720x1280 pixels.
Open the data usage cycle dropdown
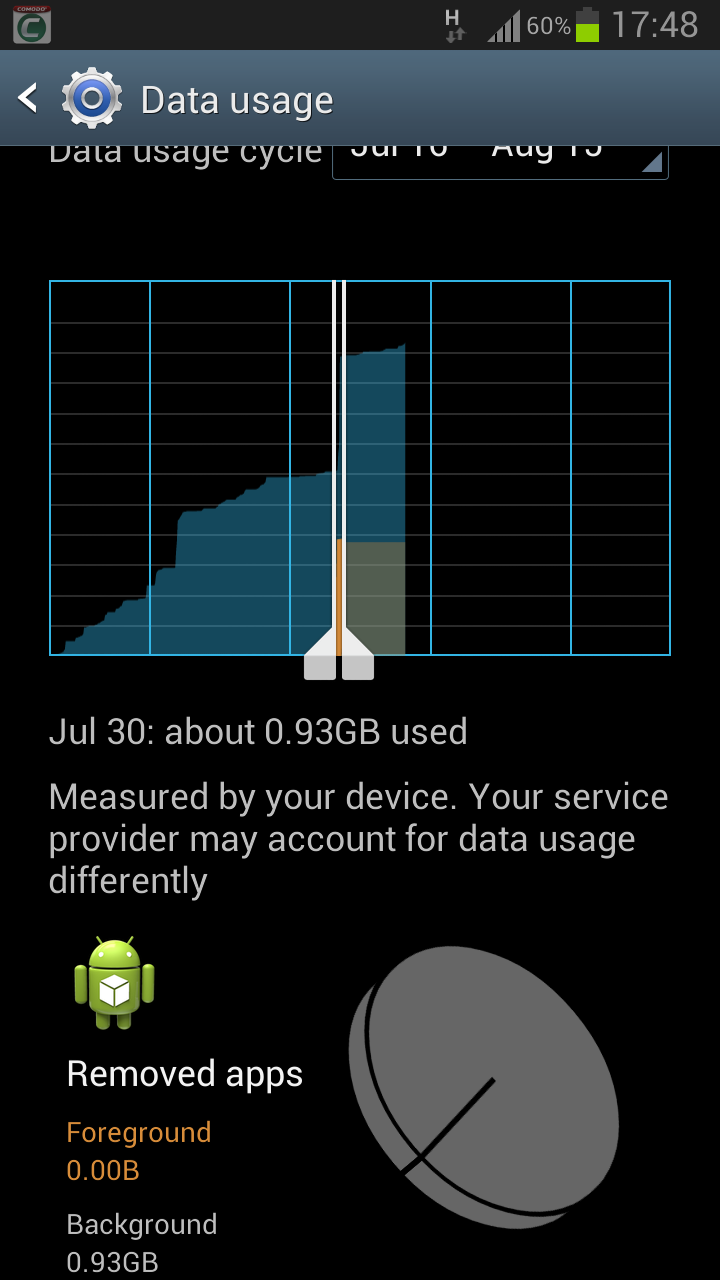pyautogui.click(x=500, y=162)
